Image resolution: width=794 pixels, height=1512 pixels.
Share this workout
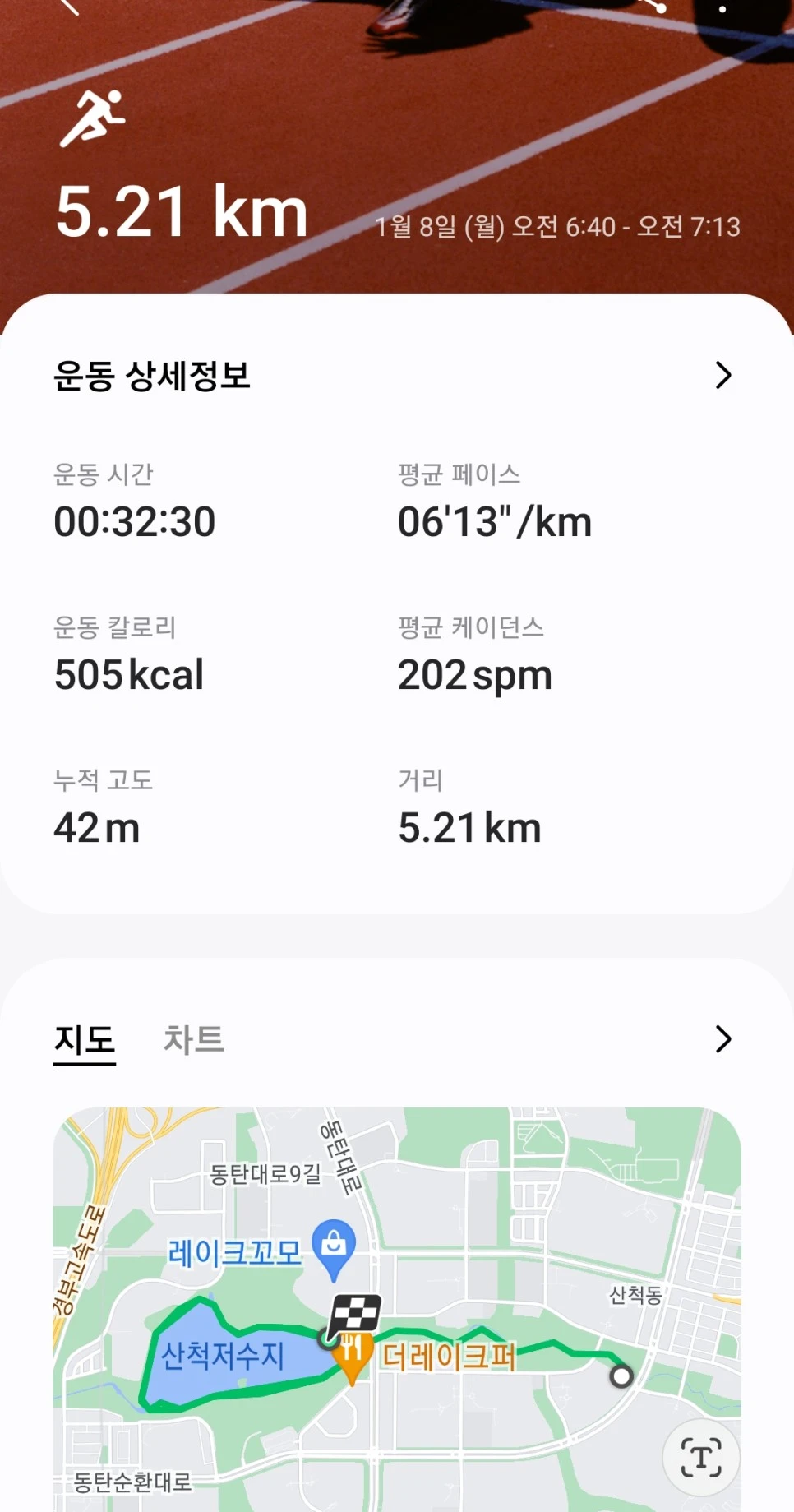pyautogui.click(x=658, y=7)
